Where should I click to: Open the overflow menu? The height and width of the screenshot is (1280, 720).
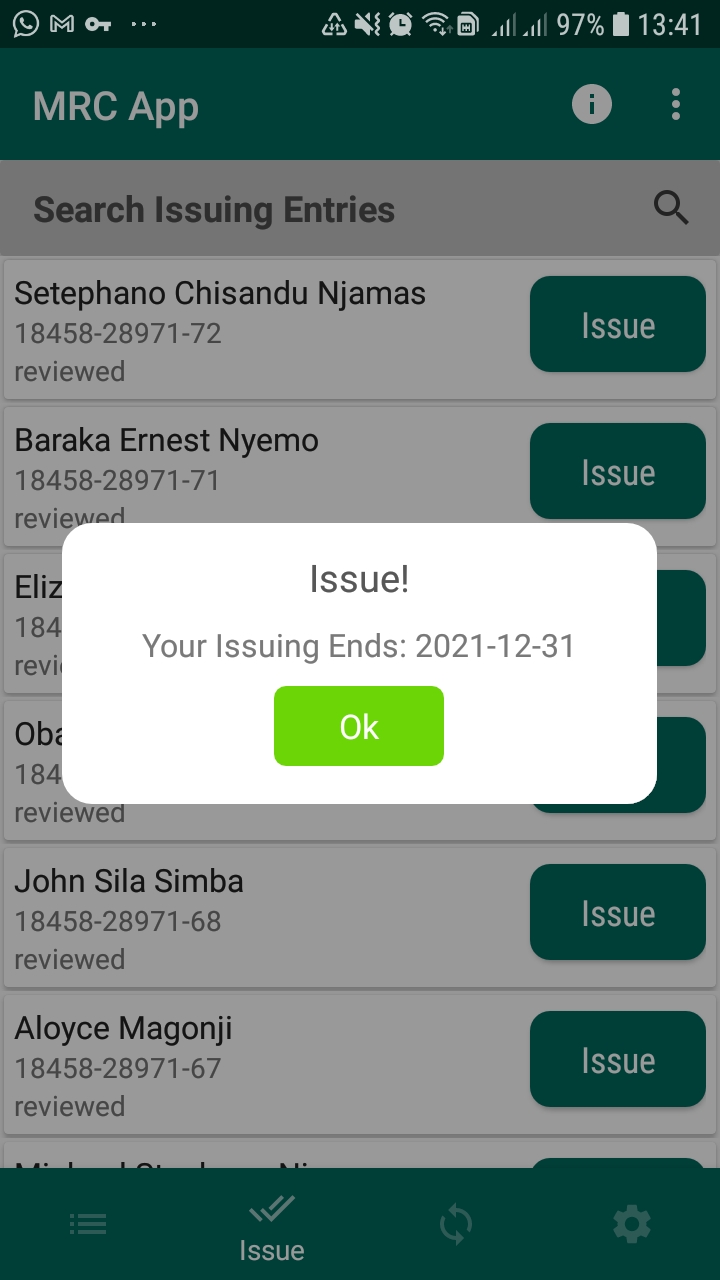click(x=676, y=104)
